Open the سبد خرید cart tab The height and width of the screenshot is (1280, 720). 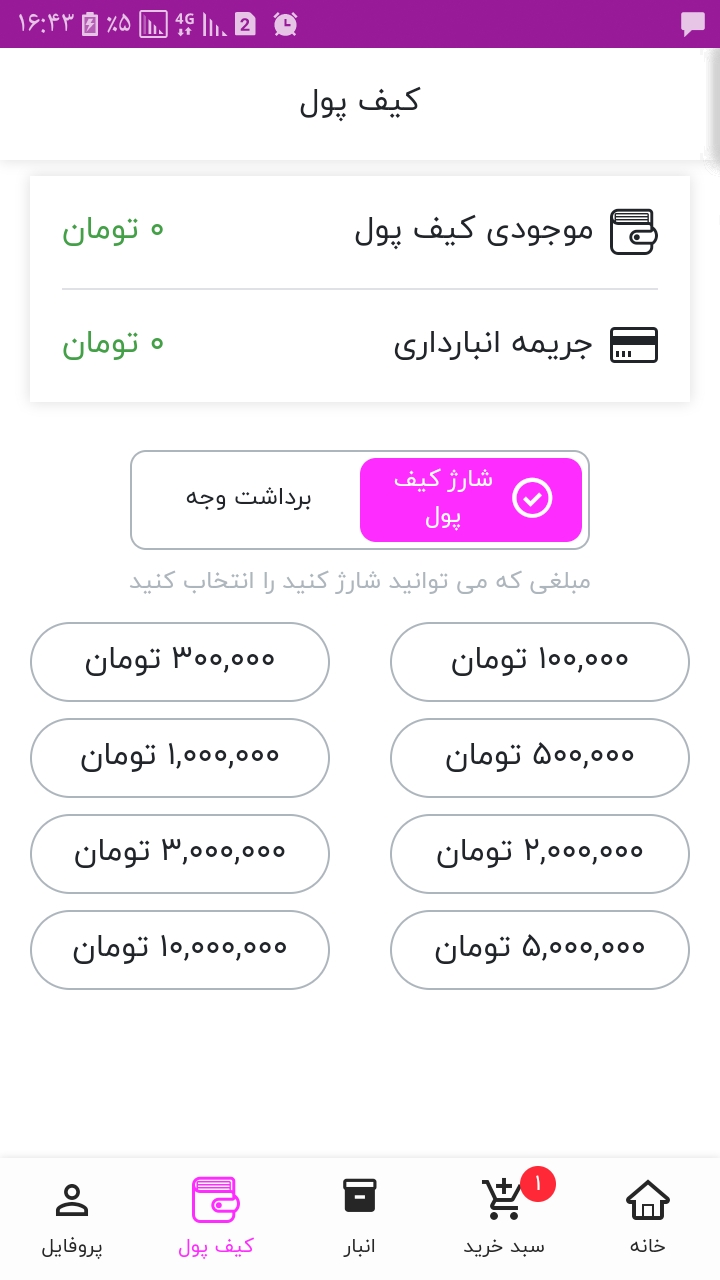pos(504,1216)
